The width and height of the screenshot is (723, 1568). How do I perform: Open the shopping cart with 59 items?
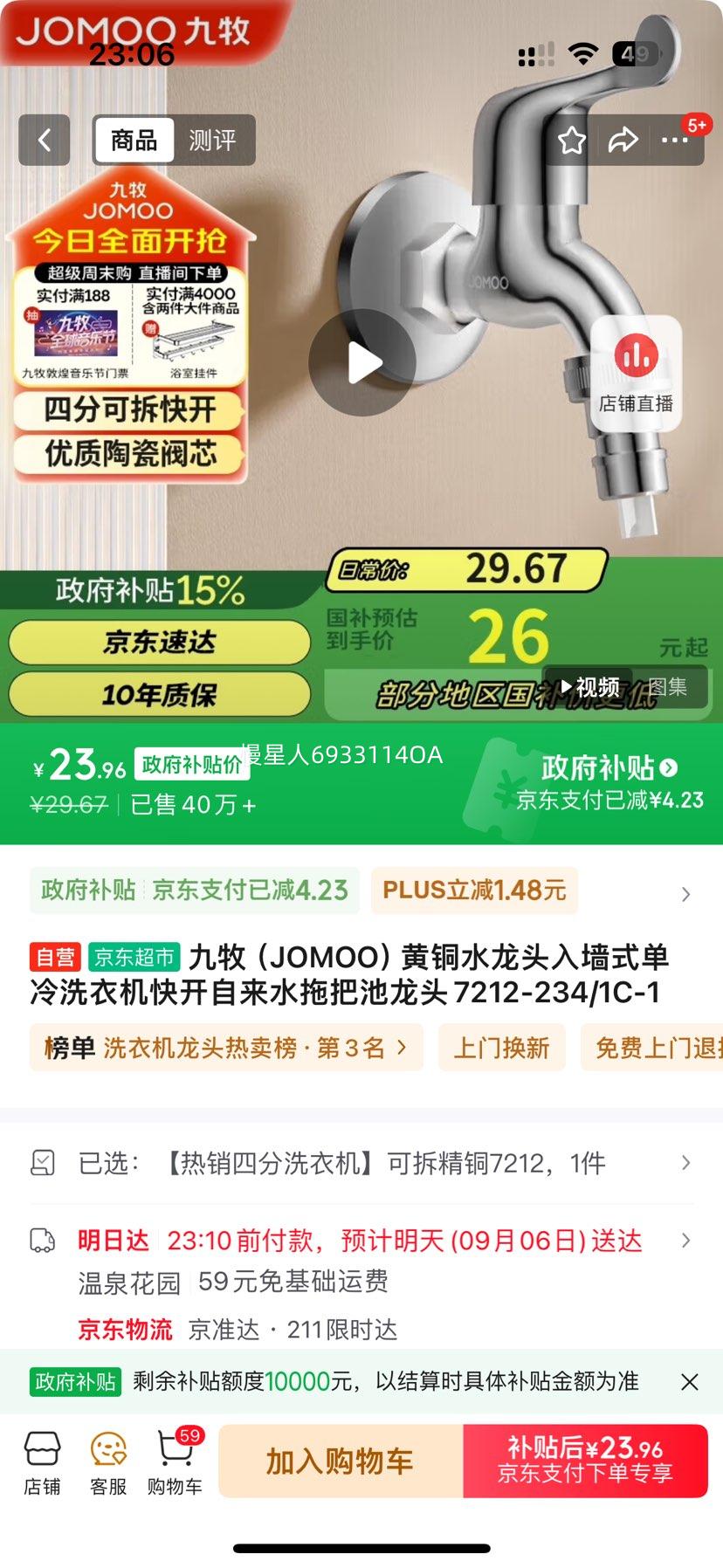pyautogui.click(x=175, y=1460)
